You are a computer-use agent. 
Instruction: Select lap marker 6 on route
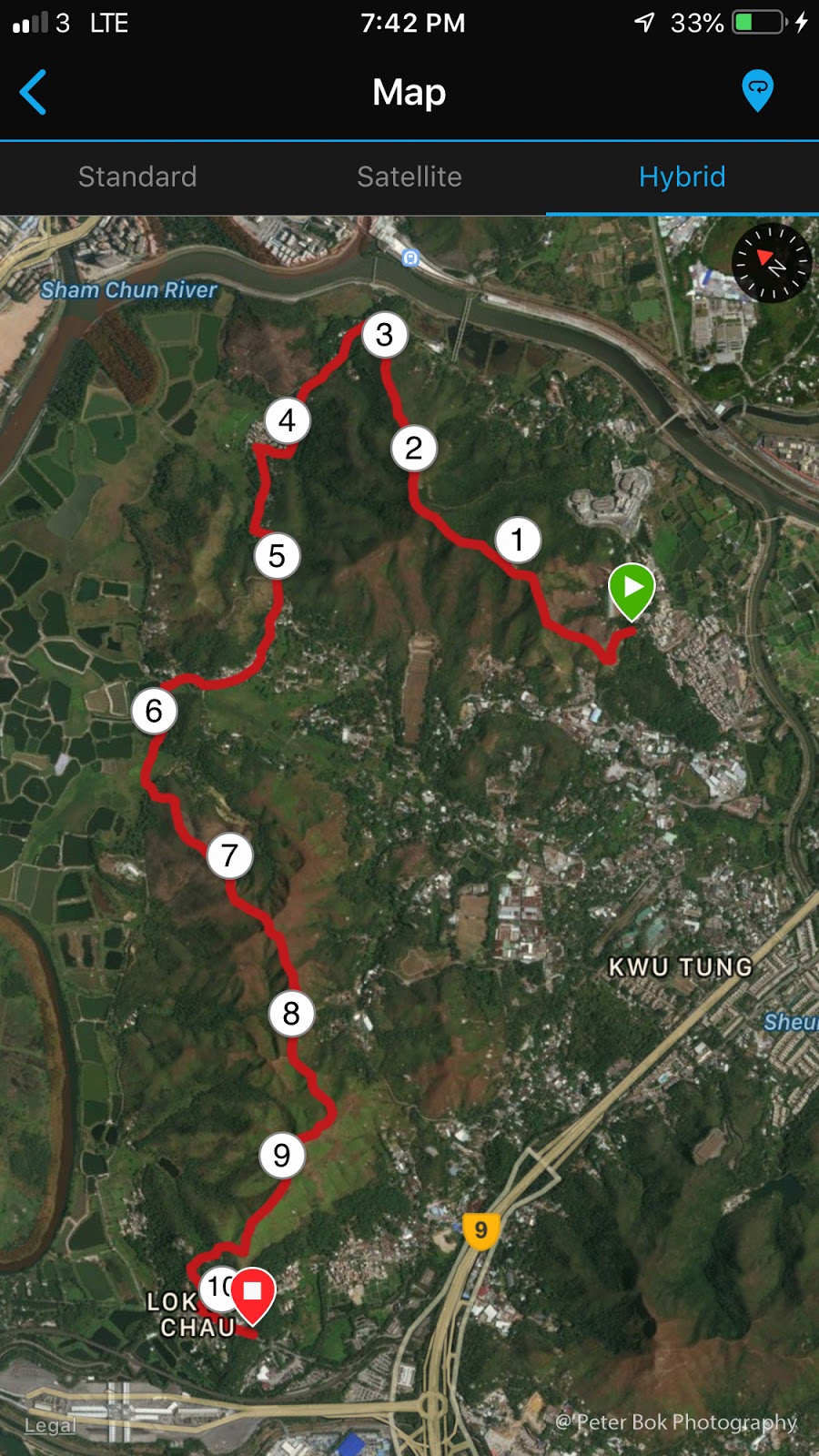154,711
